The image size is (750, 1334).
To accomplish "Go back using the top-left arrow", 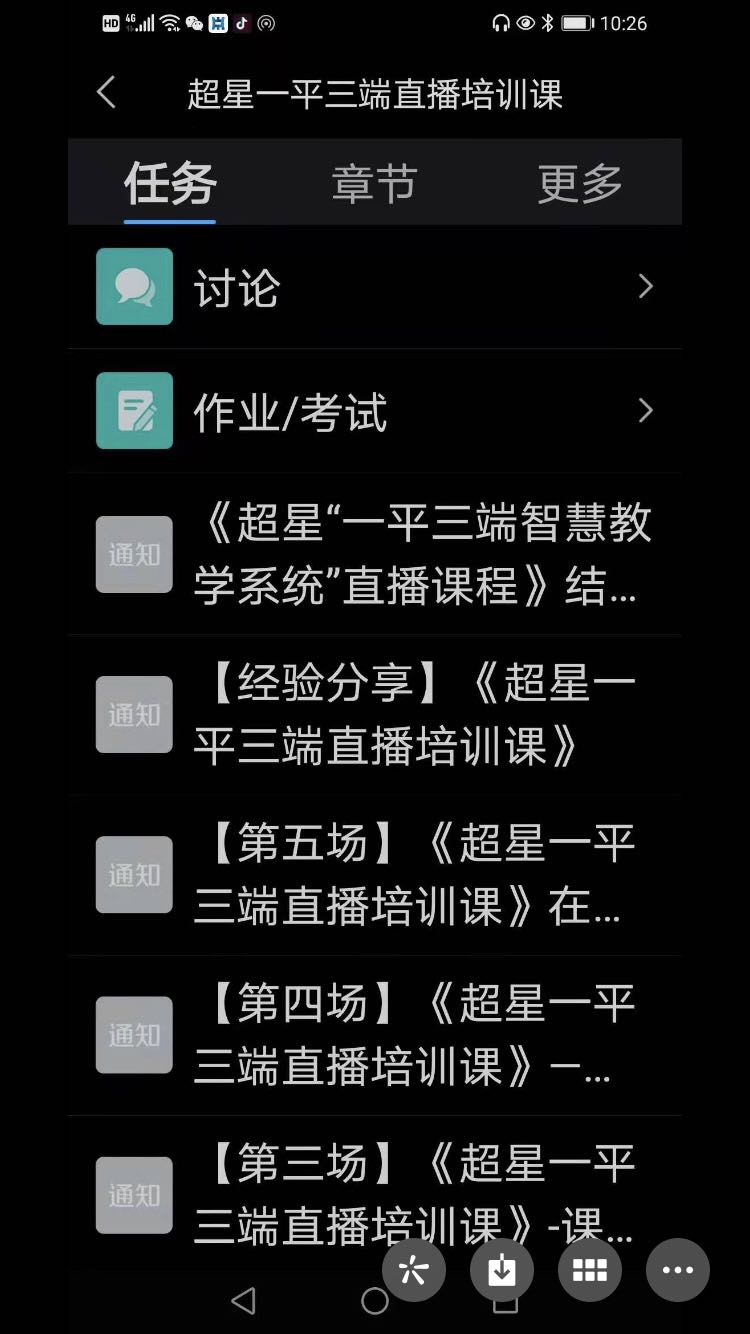I will (106, 93).
